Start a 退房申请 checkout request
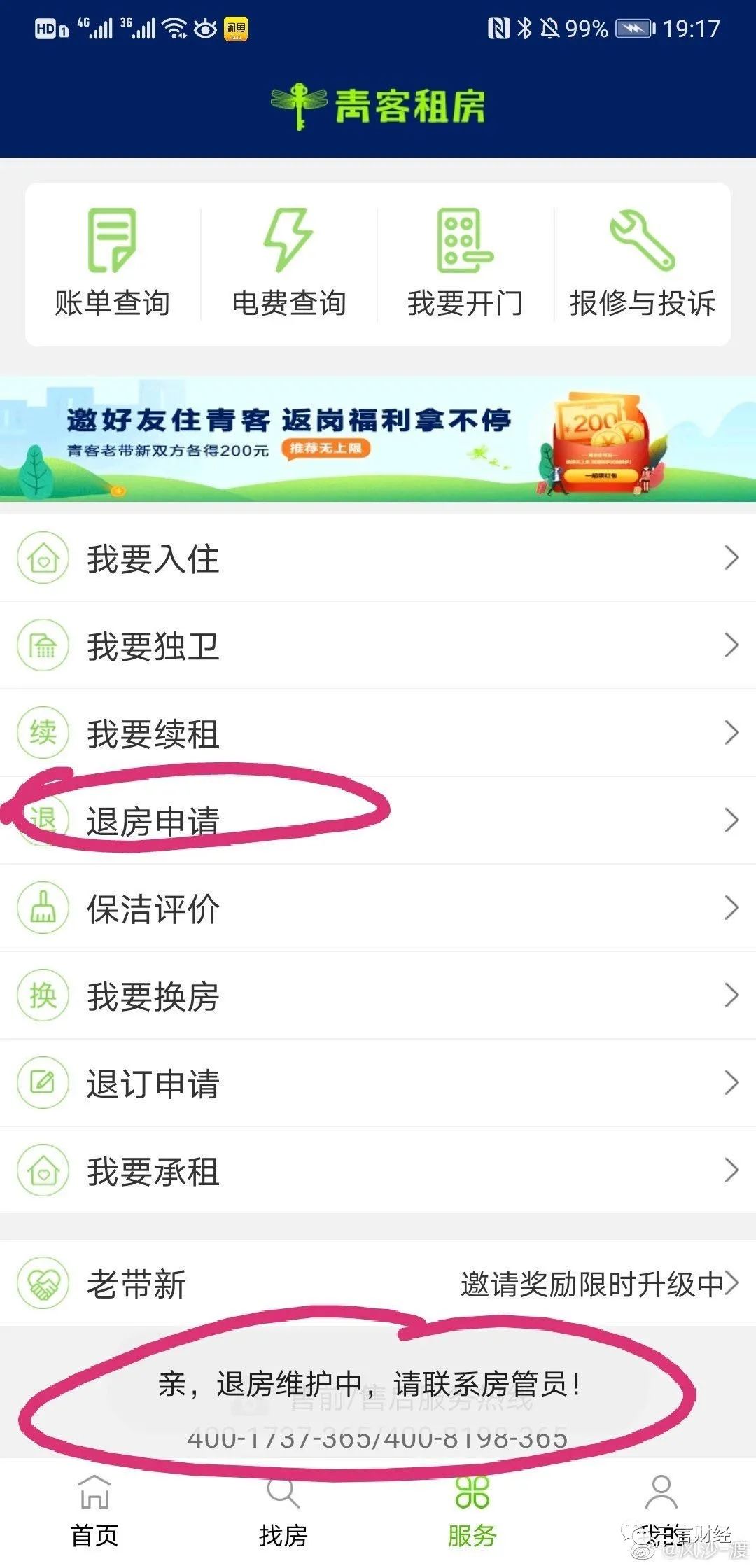 pyautogui.click(x=378, y=820)
